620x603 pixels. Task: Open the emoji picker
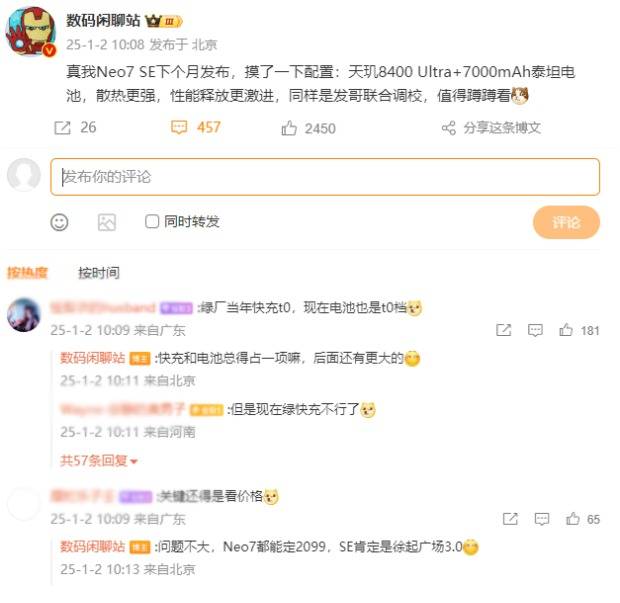60,222
